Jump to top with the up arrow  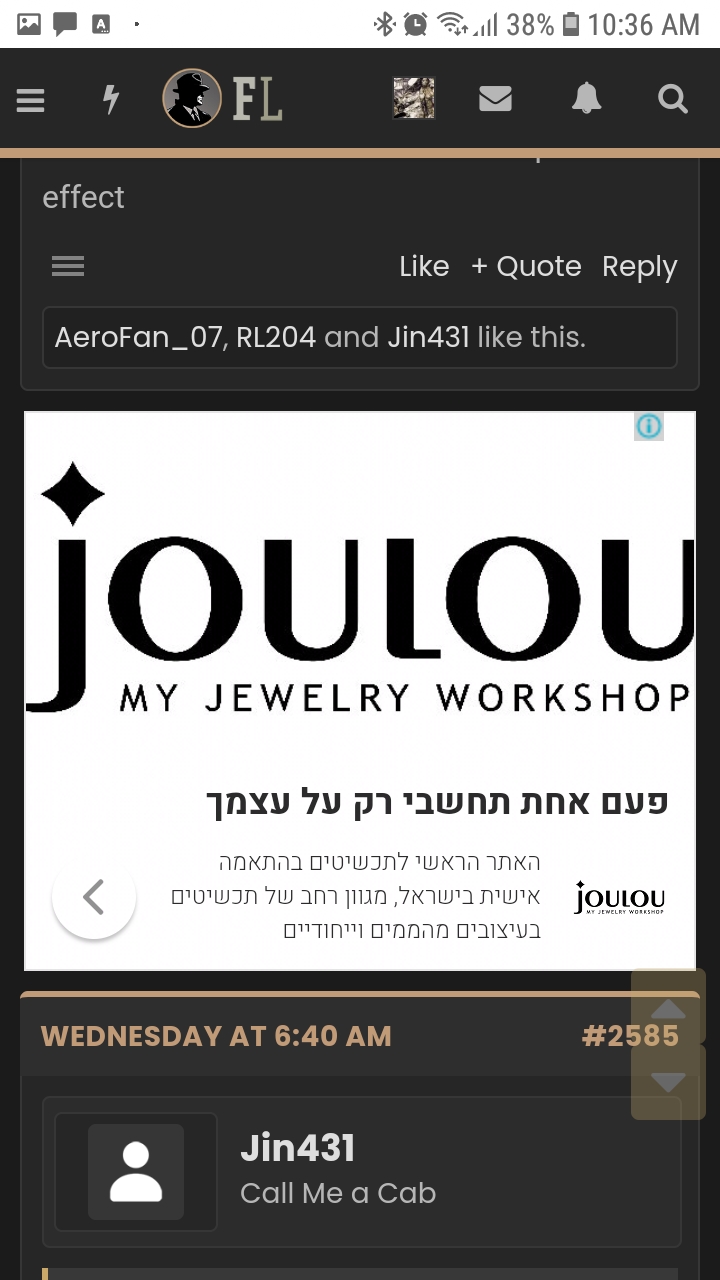coord(668,1006)
